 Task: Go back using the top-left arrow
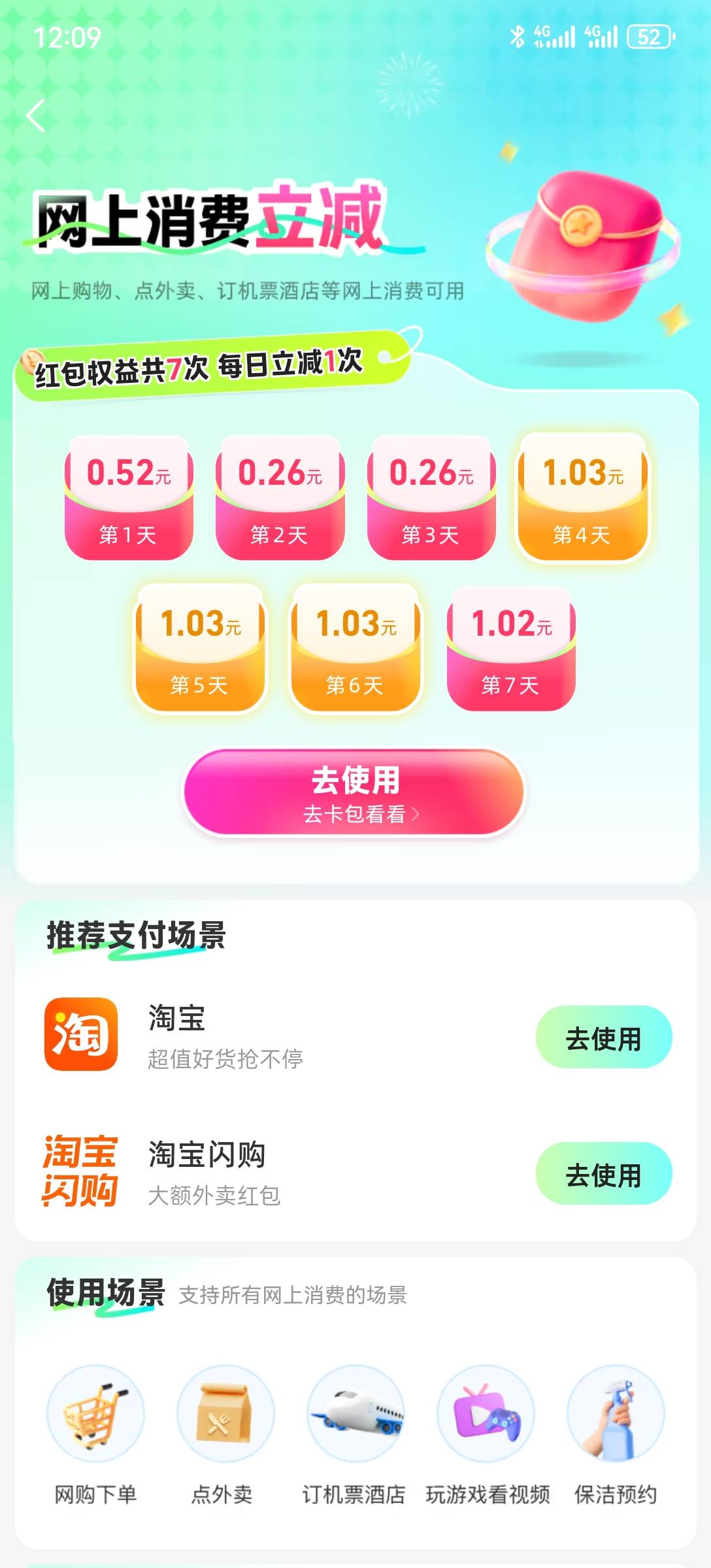click(x=37, y=116)
